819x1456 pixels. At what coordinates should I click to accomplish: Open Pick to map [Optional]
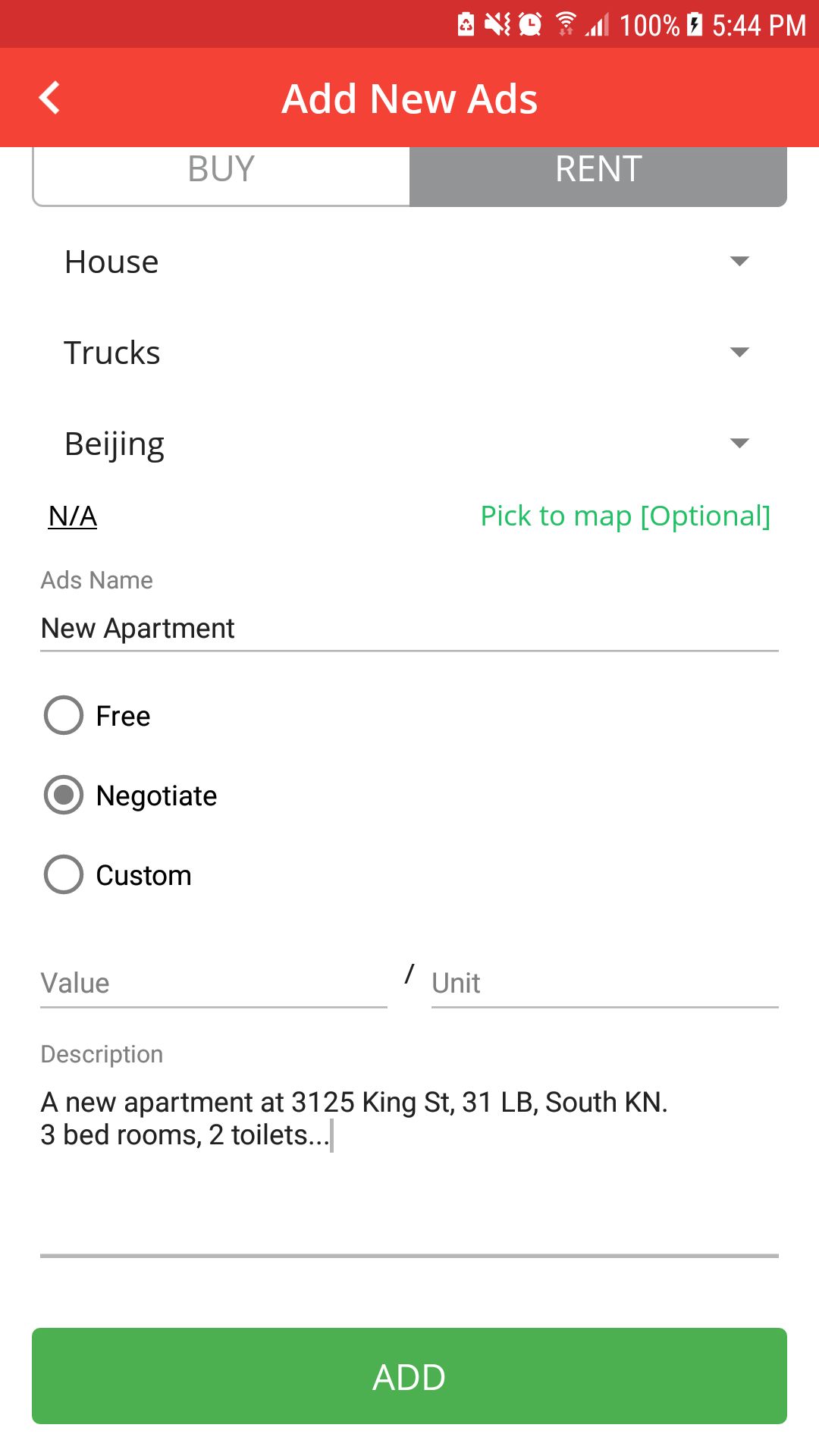625,516
